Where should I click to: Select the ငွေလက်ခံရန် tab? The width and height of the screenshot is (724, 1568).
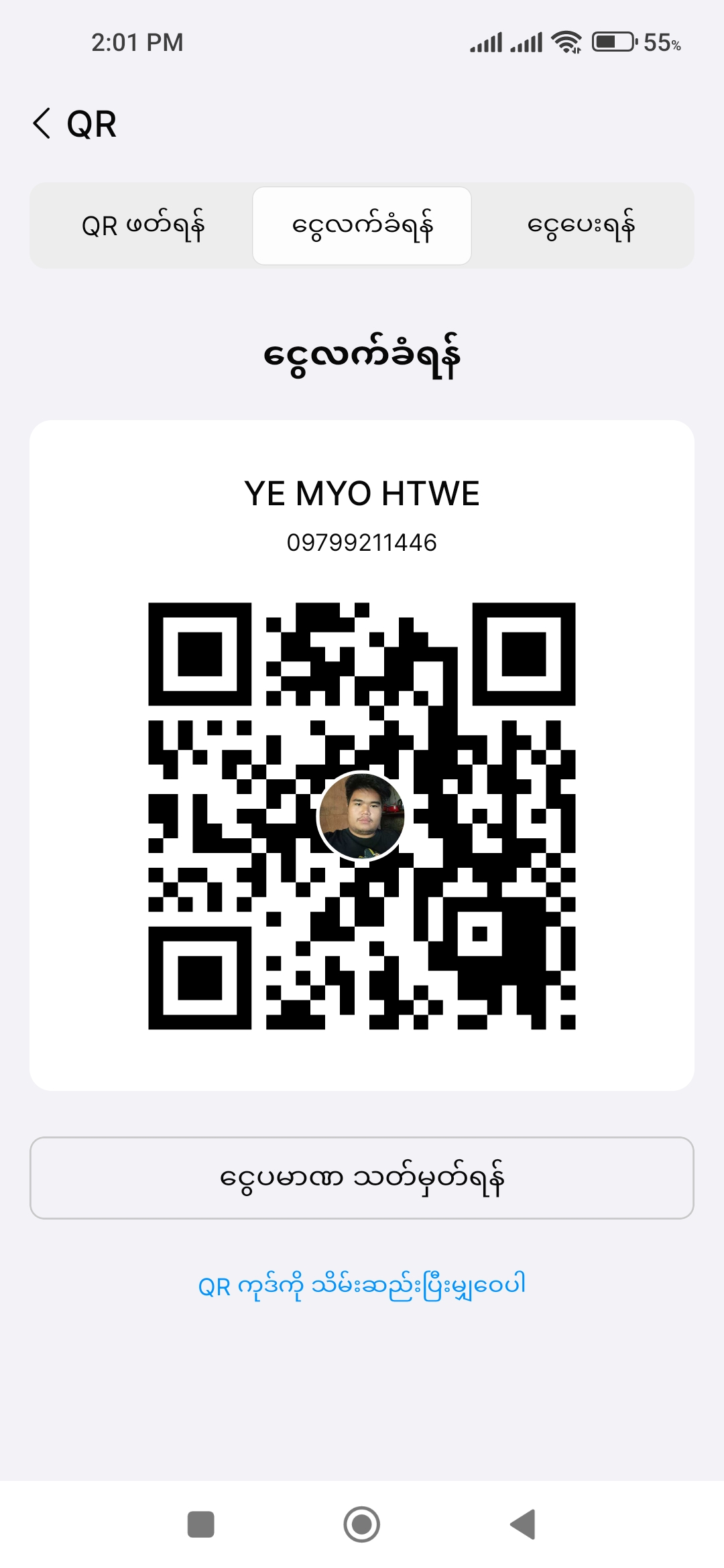[362, 226]
